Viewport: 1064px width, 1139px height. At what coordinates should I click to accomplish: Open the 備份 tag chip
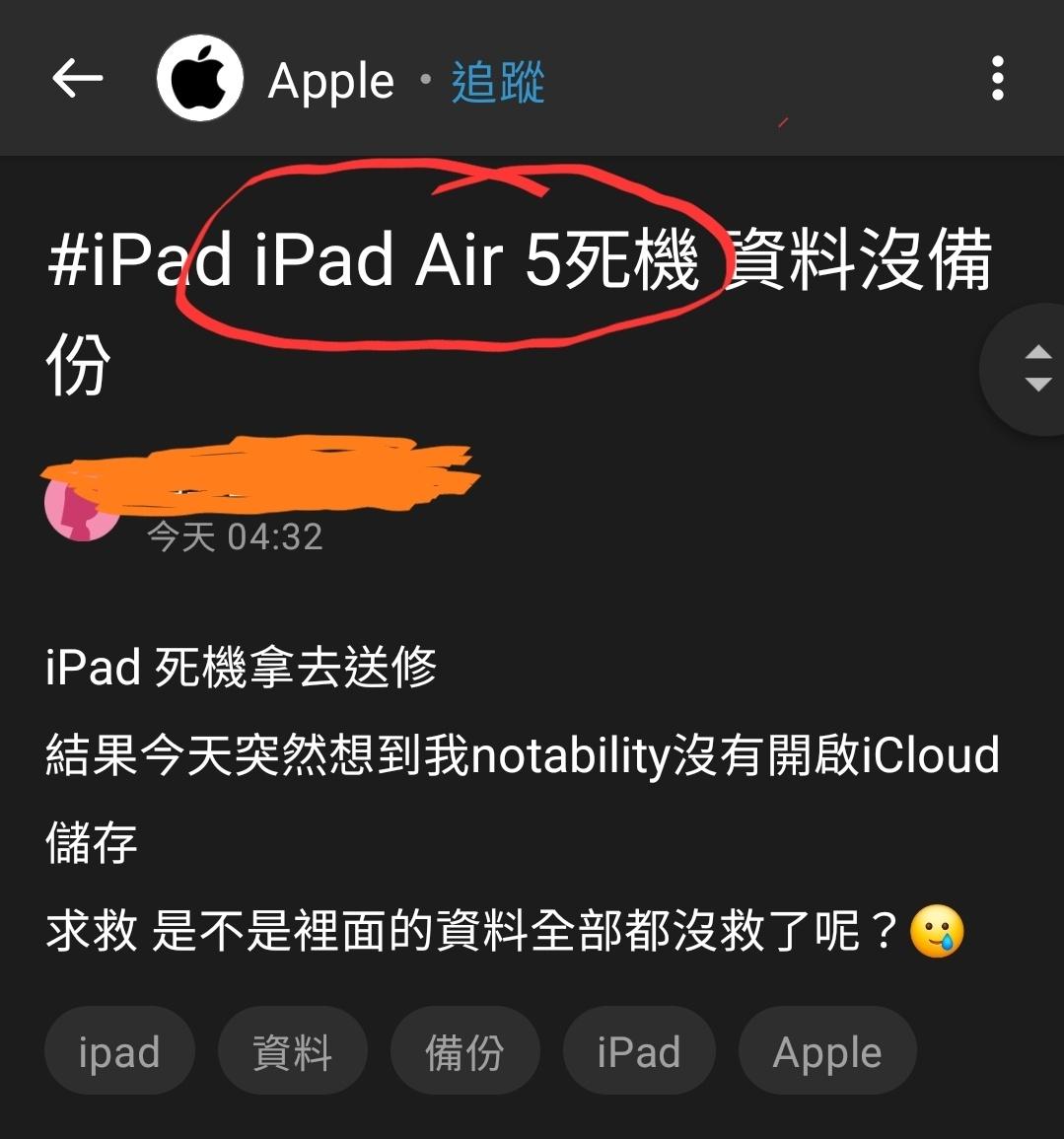[x=464, y=1051]
